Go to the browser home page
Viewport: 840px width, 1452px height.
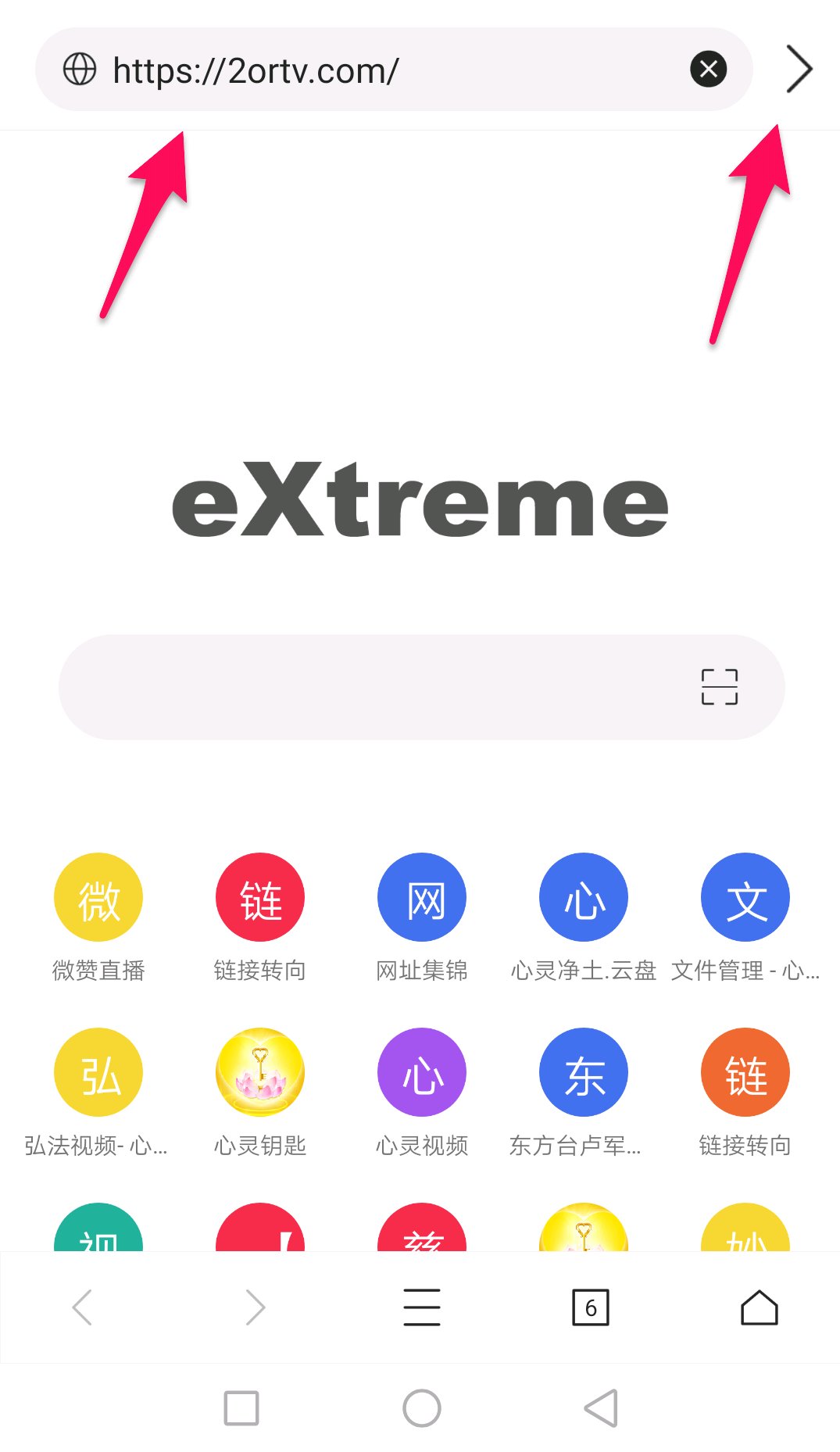point(759,1307)
